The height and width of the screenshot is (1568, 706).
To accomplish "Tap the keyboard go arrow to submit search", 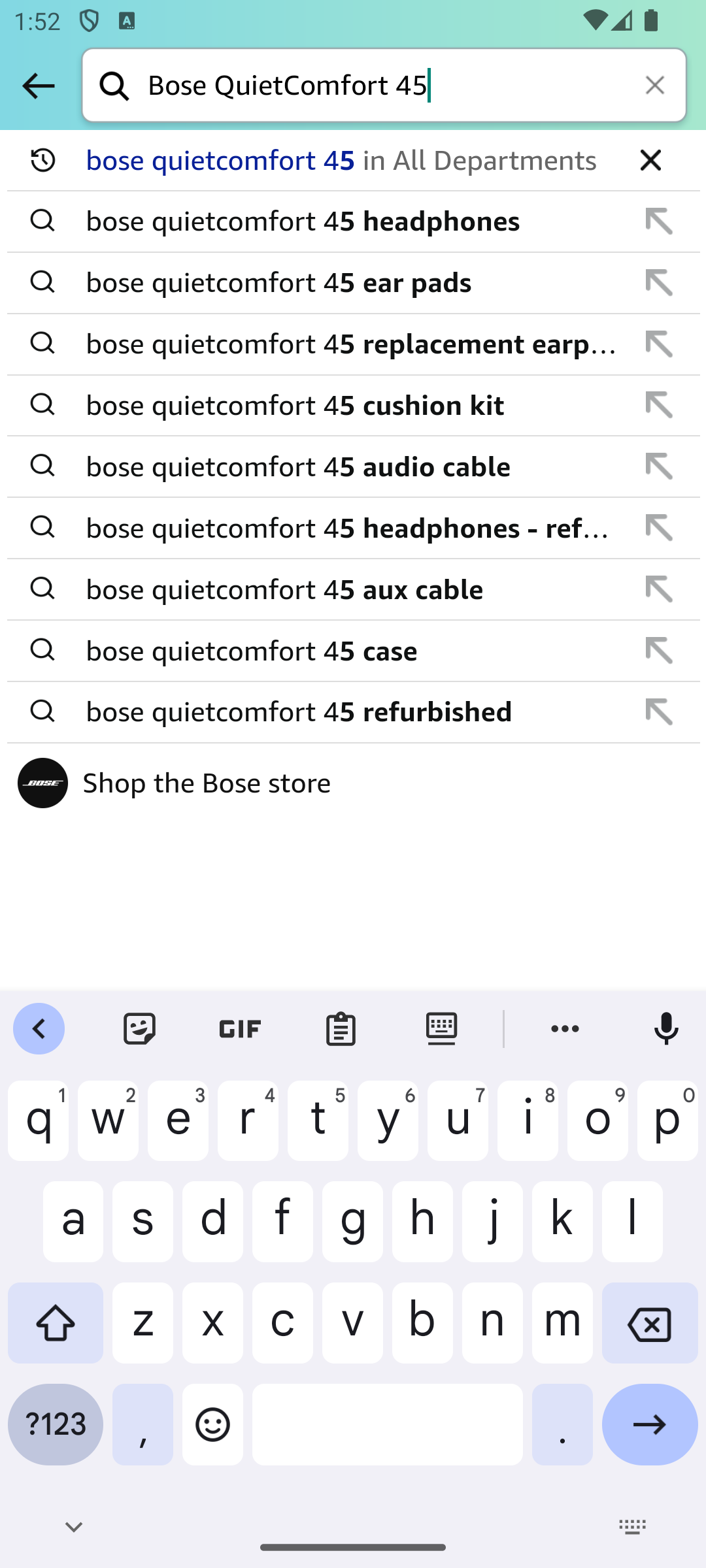I will 650,1424.
